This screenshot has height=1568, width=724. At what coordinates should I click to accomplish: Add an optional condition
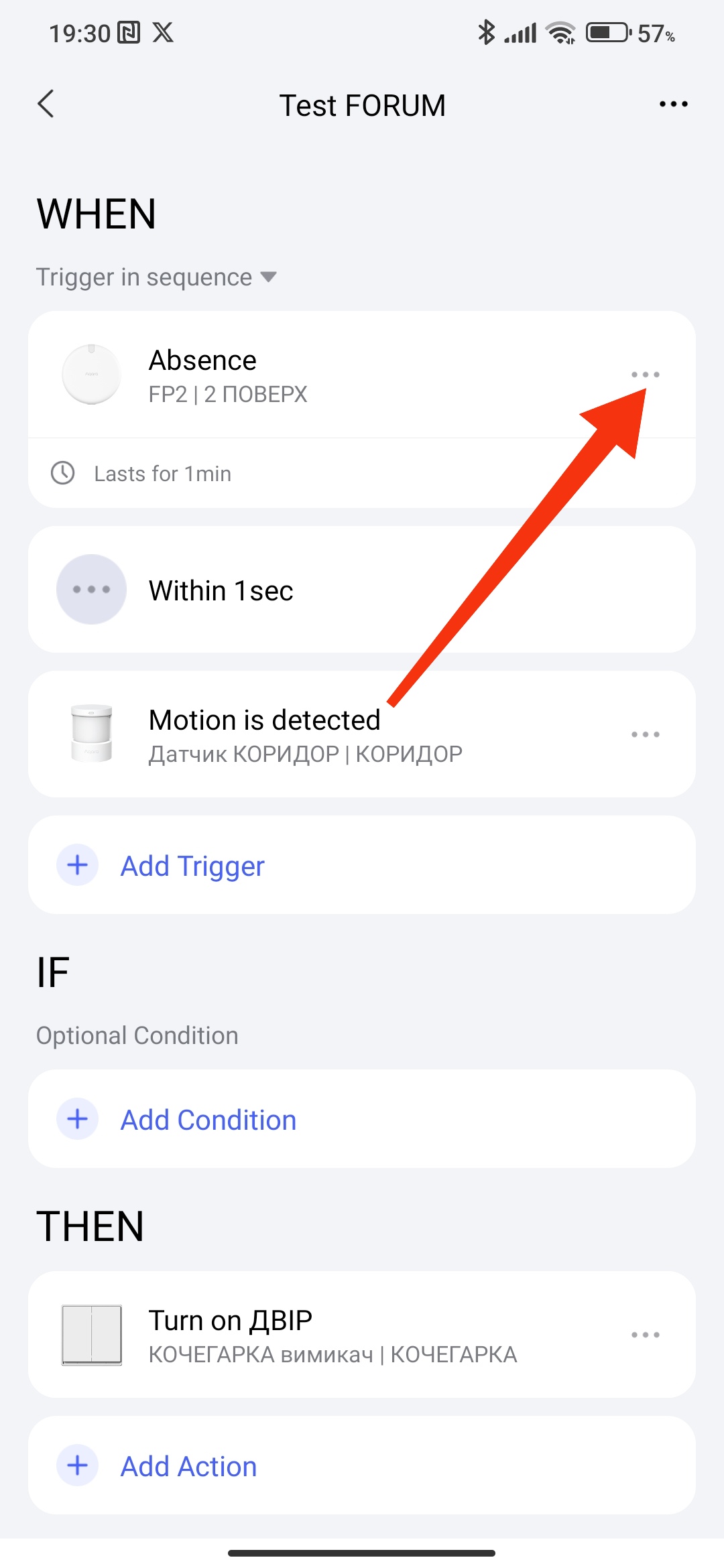click(208, 1120)
